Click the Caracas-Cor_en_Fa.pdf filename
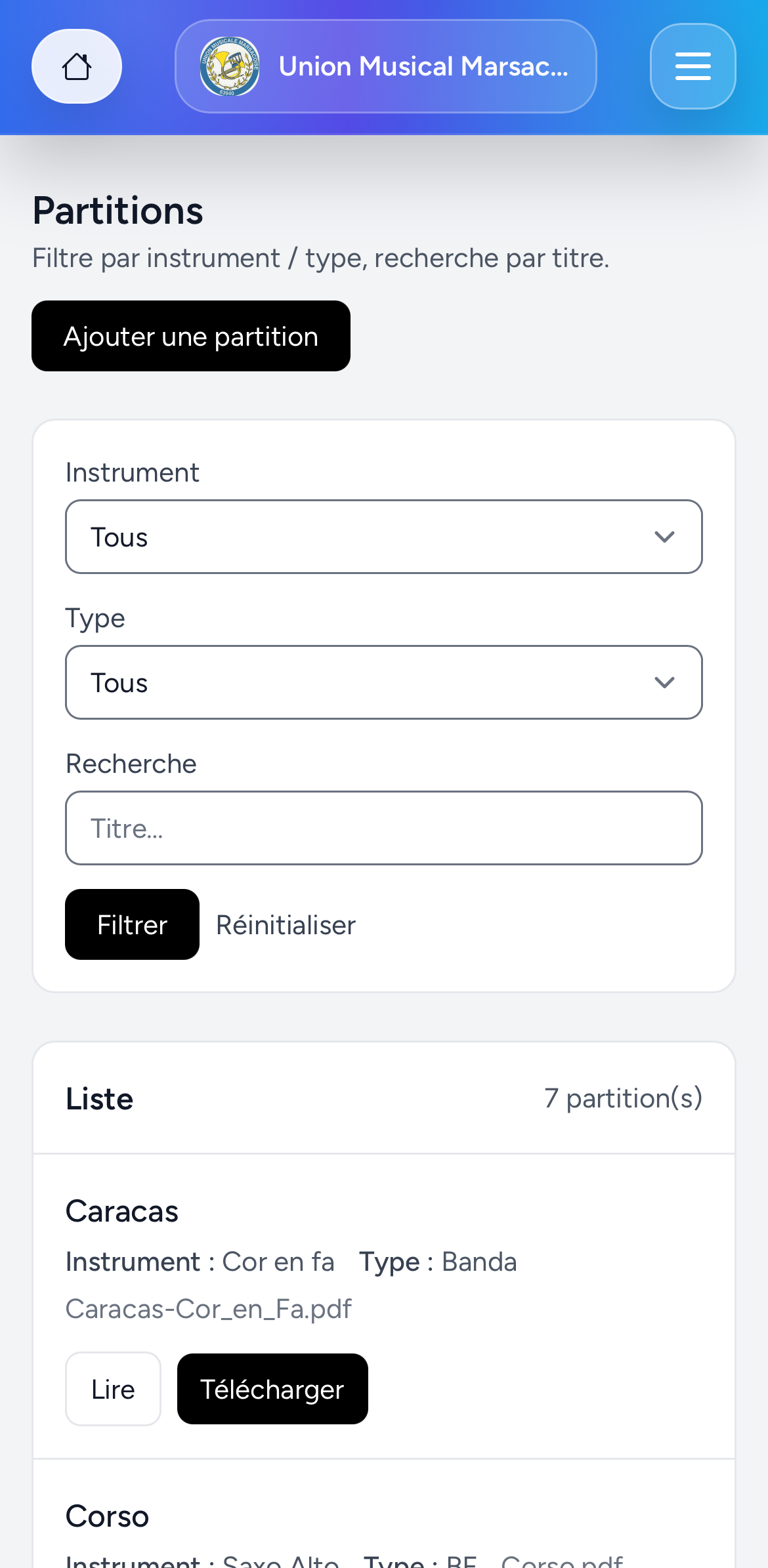768x1568 pixels. 208,1308
